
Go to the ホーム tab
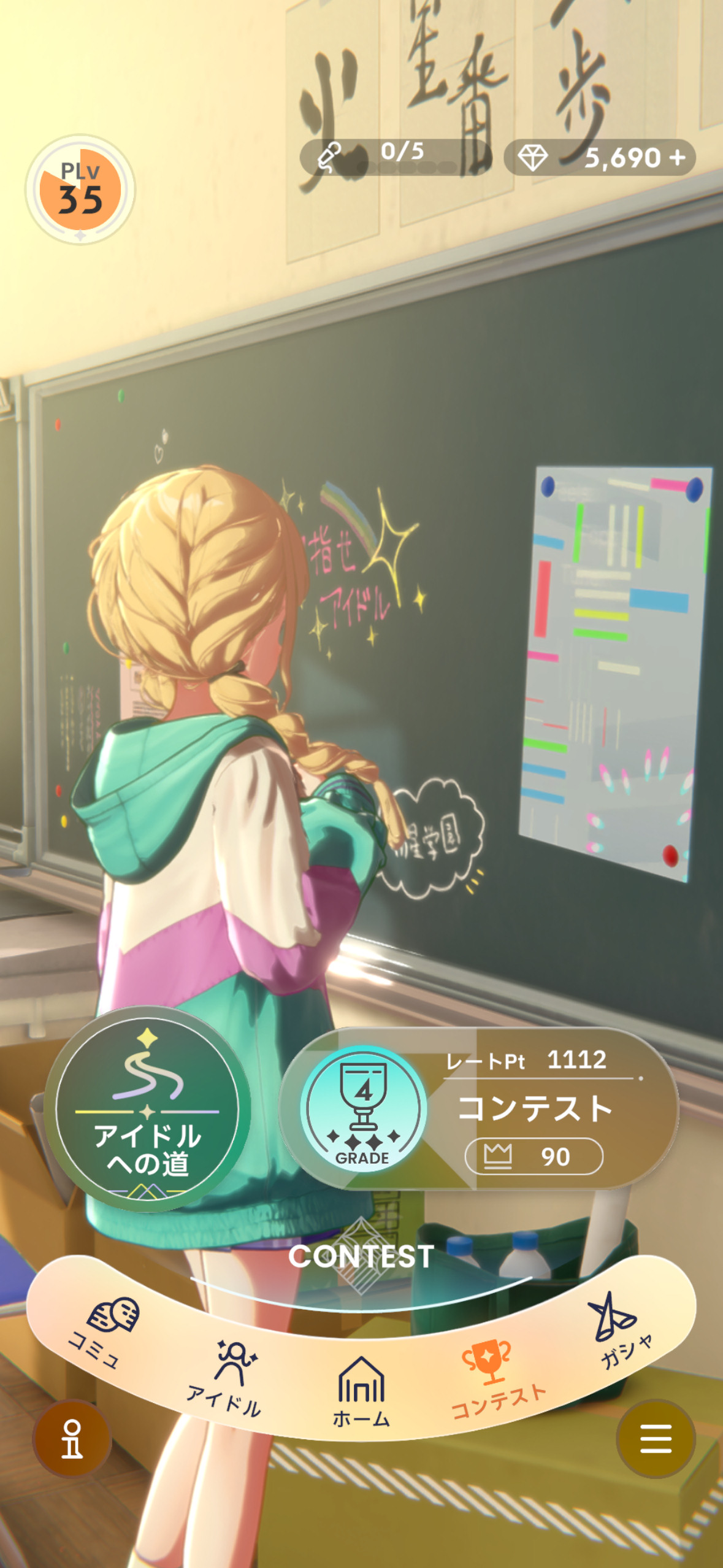[361, 1391]
